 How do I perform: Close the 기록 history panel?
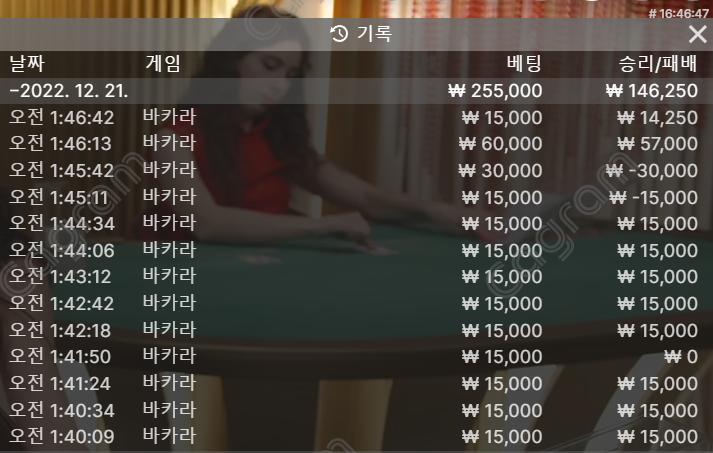pyautogui.click(x=697, y=34)
